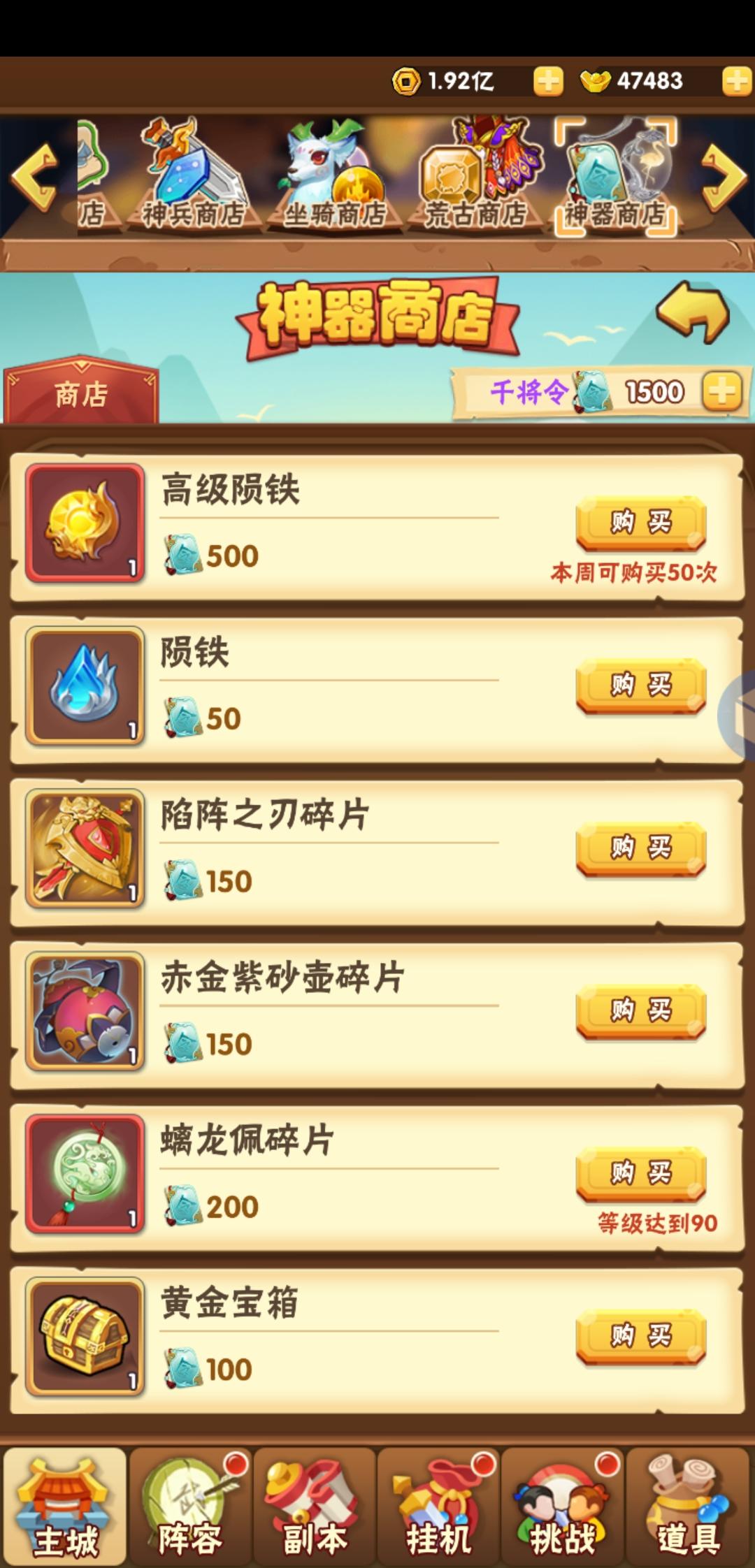Image resolution: width=755 pixels, height=1568 pixels.
Task: Select the 商店 tab
Action: tap(81, 393)
